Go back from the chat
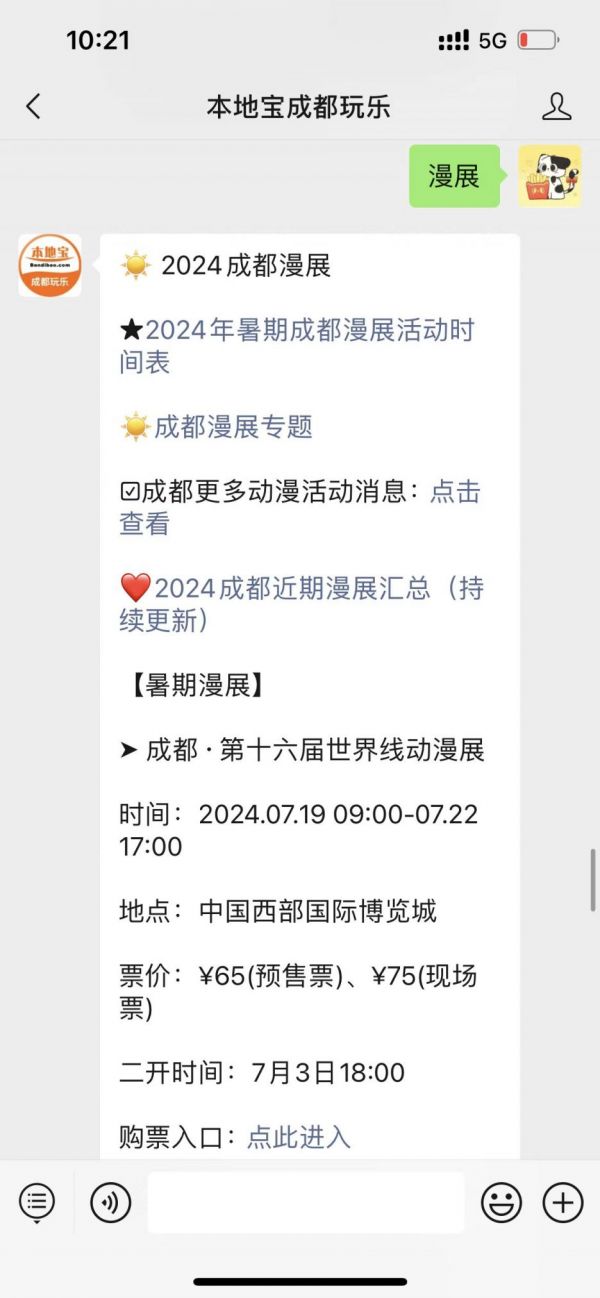 tap(34, 107)
